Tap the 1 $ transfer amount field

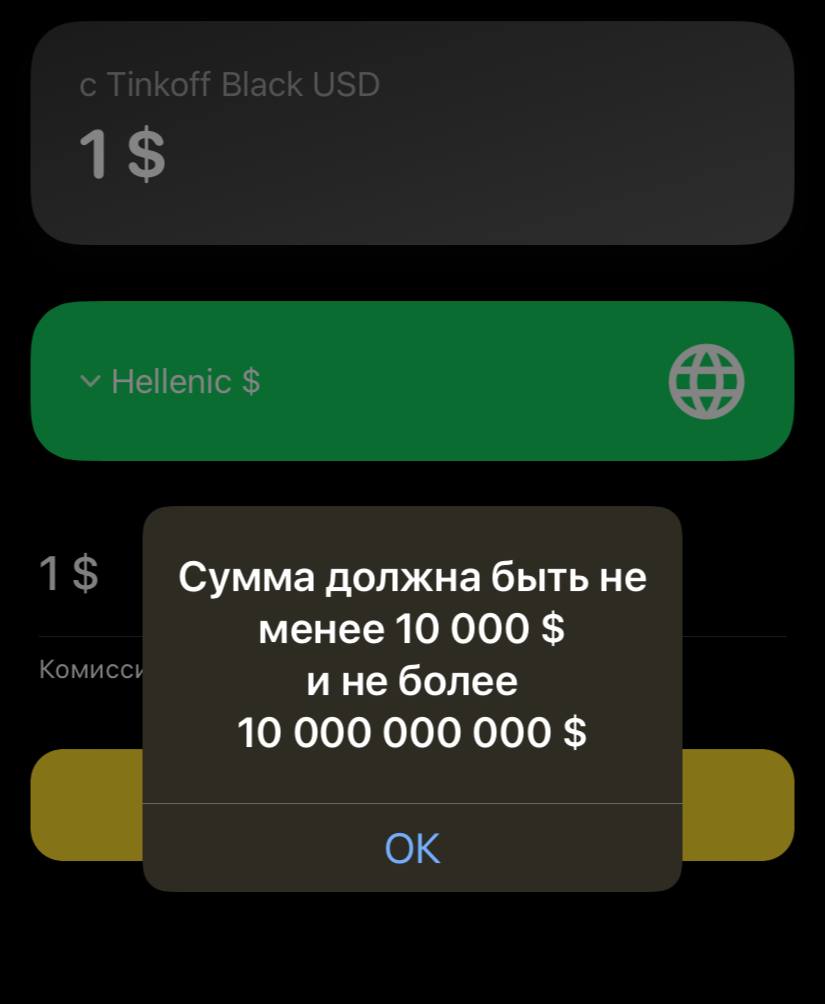point(69,575)
